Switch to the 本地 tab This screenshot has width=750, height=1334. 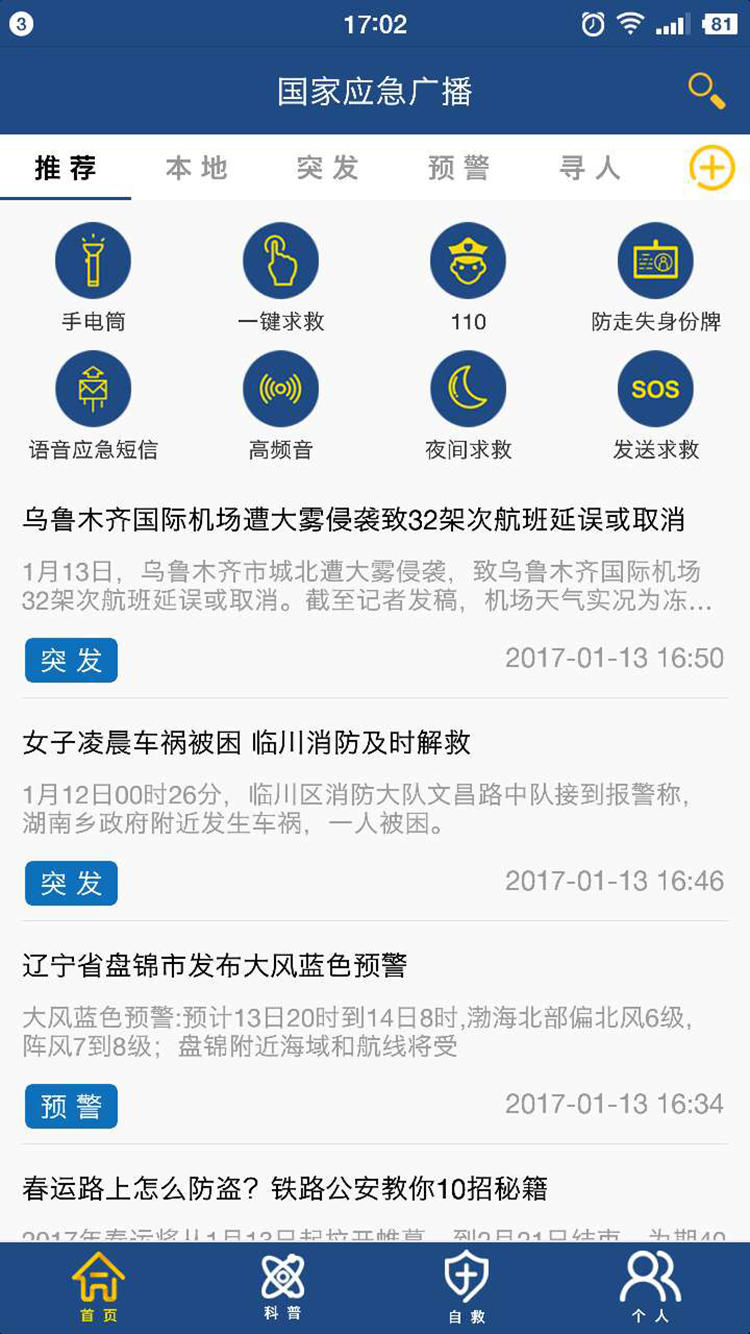[x=196, y=168]
